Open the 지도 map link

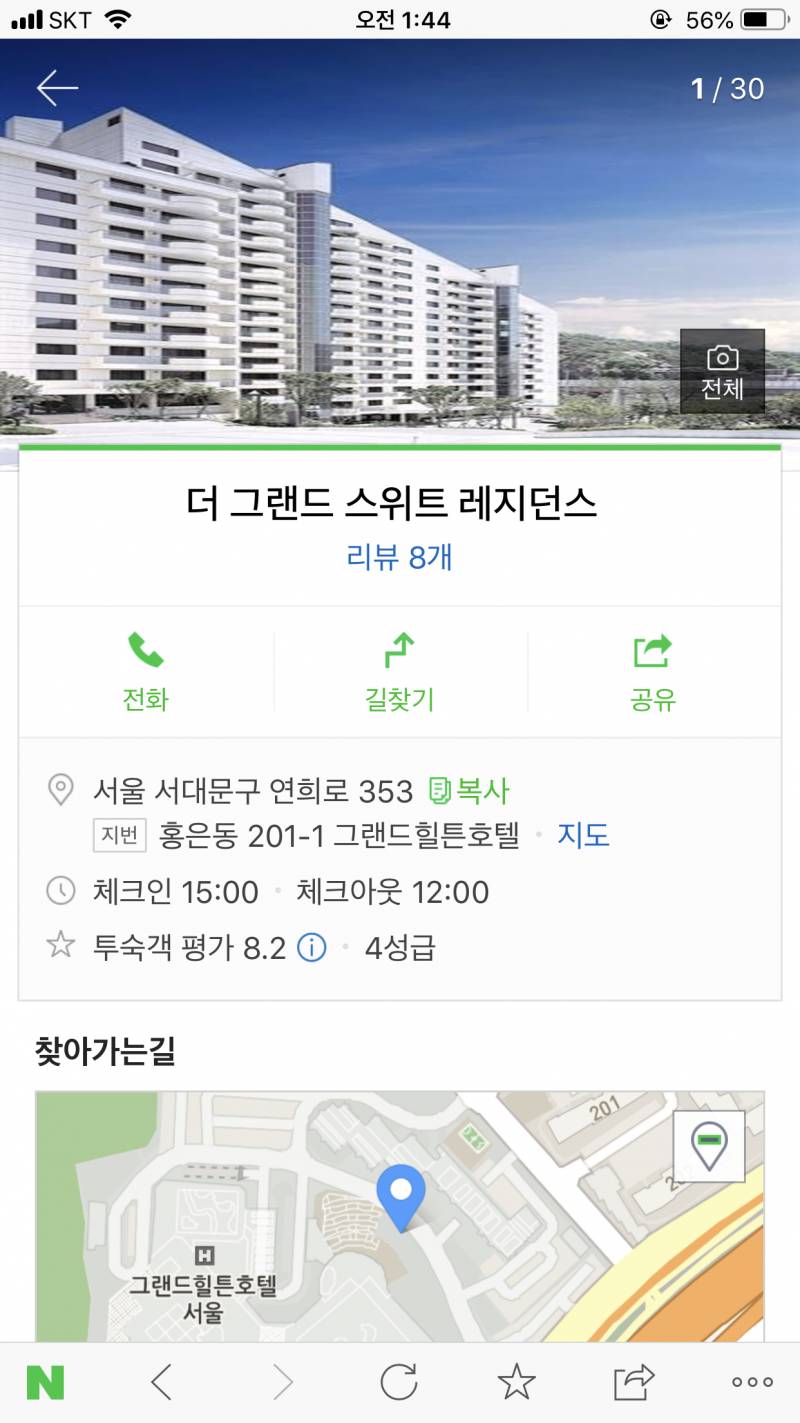click(x=584, y=838)
